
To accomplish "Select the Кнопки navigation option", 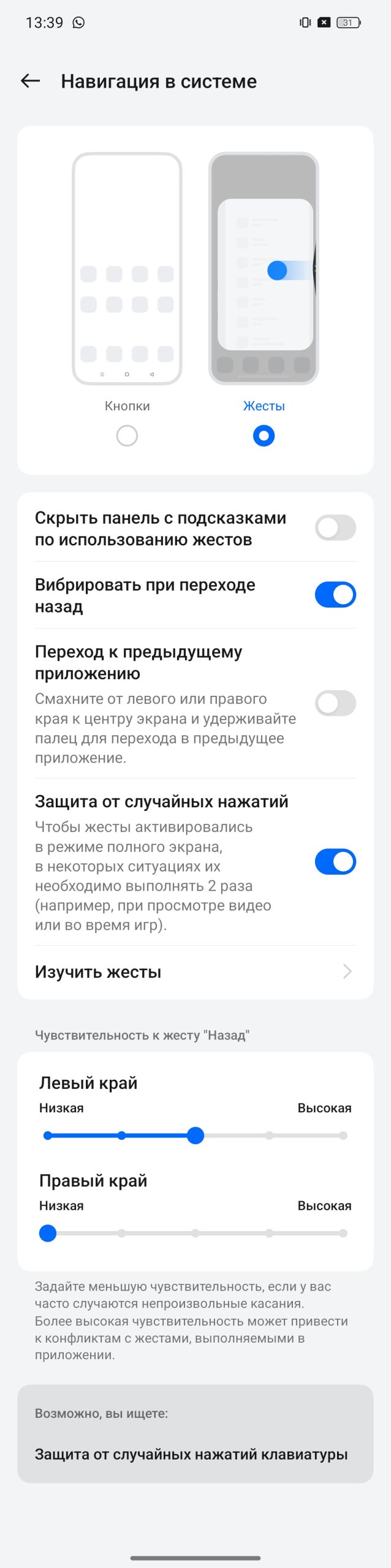I will [127, 435].
